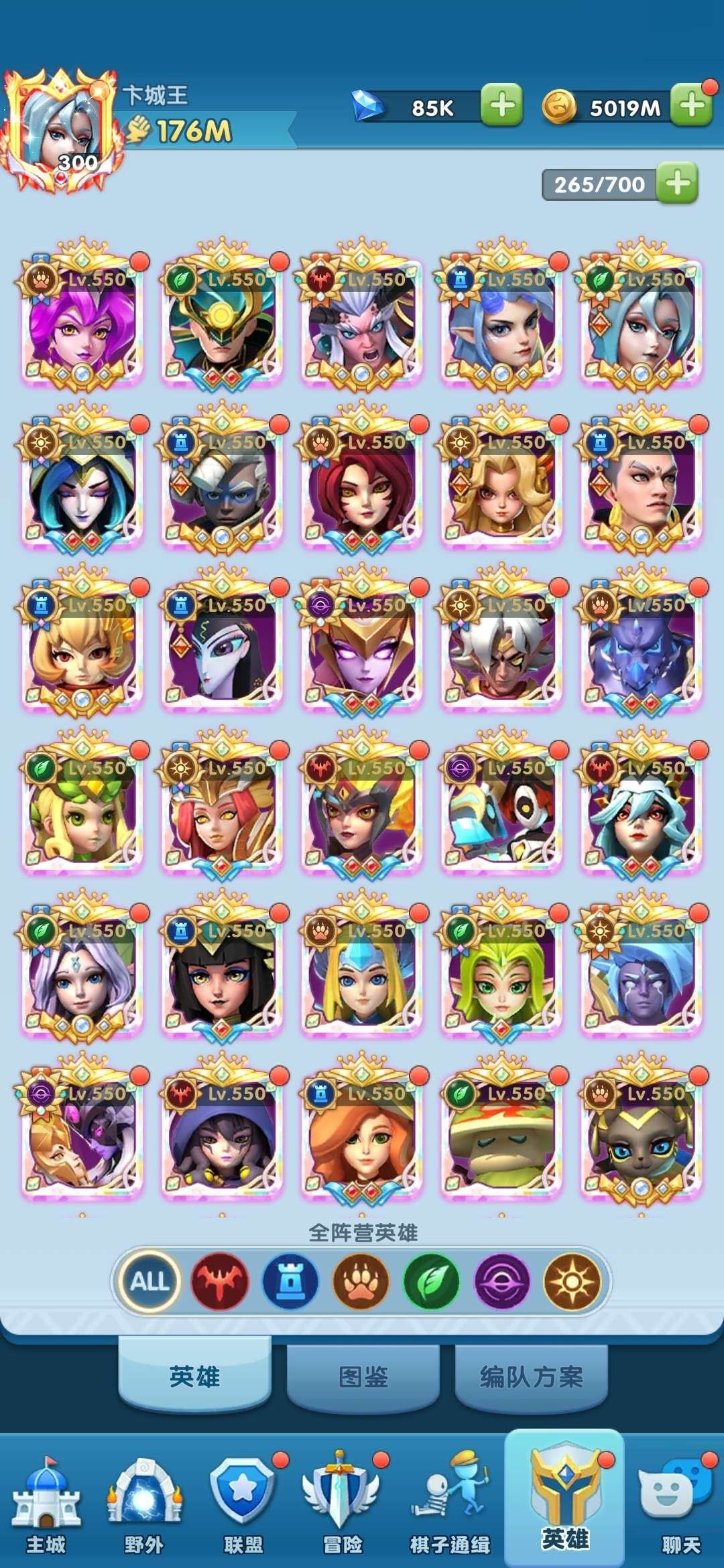Add more diamonds with plus button
Screen dimensions: 724x1568
pyautogui.click(x=502, y=106)
